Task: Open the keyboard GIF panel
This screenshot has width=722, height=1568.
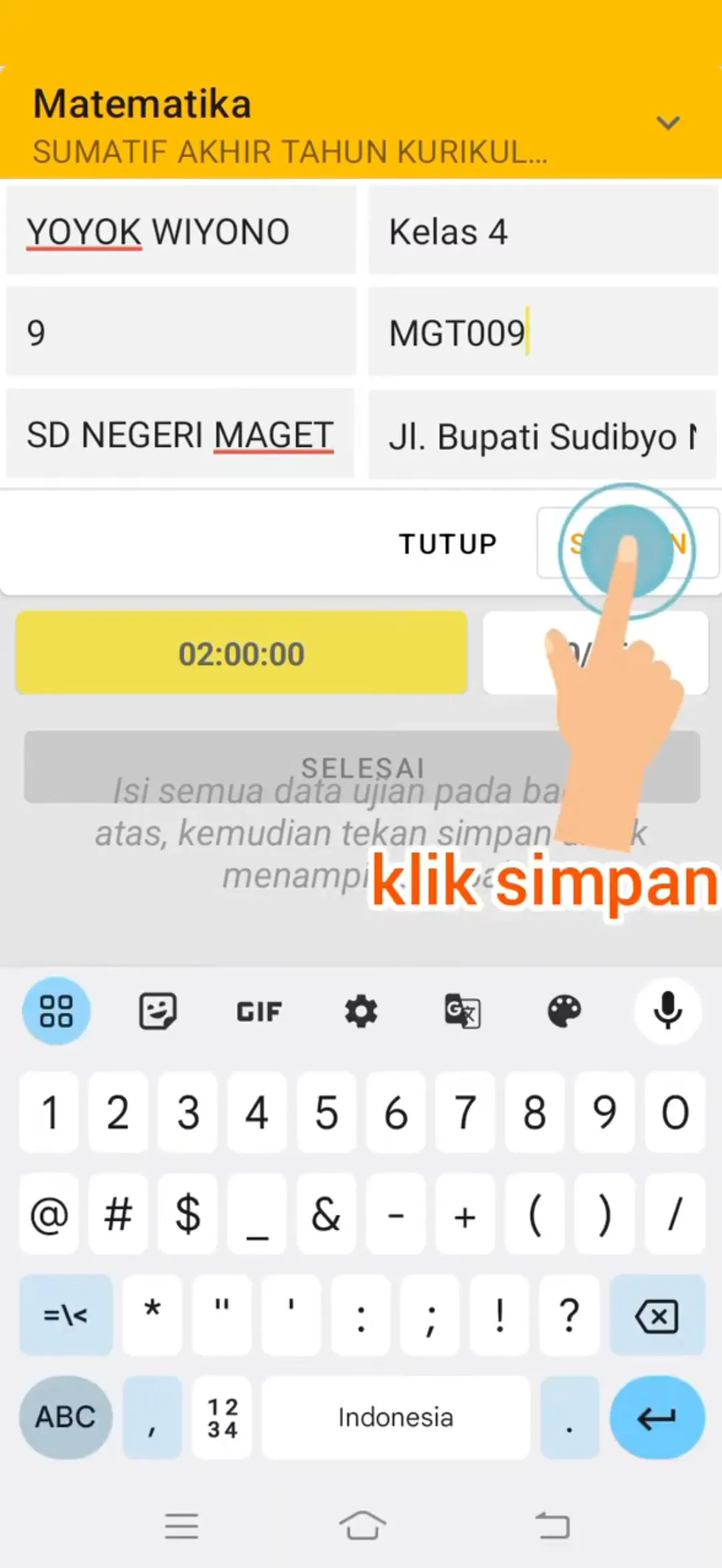Action: coord(259,1011)
